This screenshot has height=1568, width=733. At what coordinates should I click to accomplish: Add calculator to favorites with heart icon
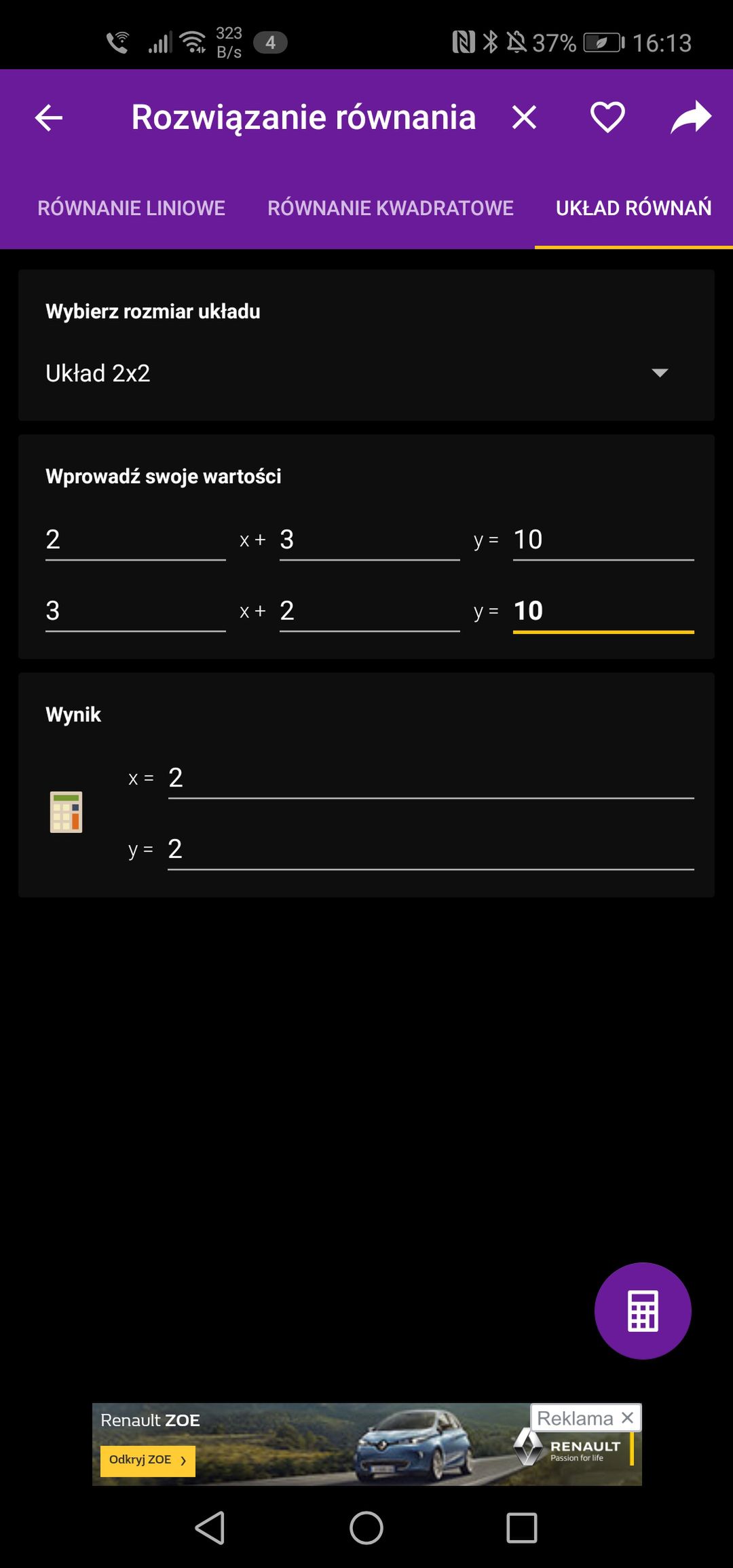click(607, 117)
